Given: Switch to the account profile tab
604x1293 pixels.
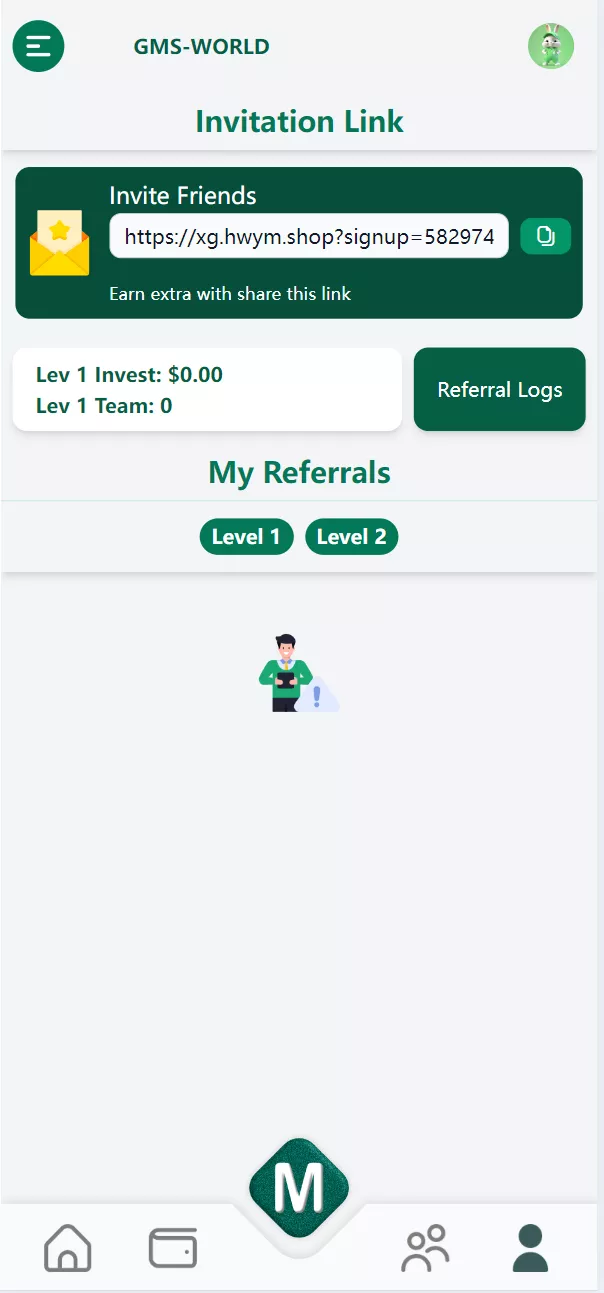Looking at the screenshot, I should [531, 1248].
